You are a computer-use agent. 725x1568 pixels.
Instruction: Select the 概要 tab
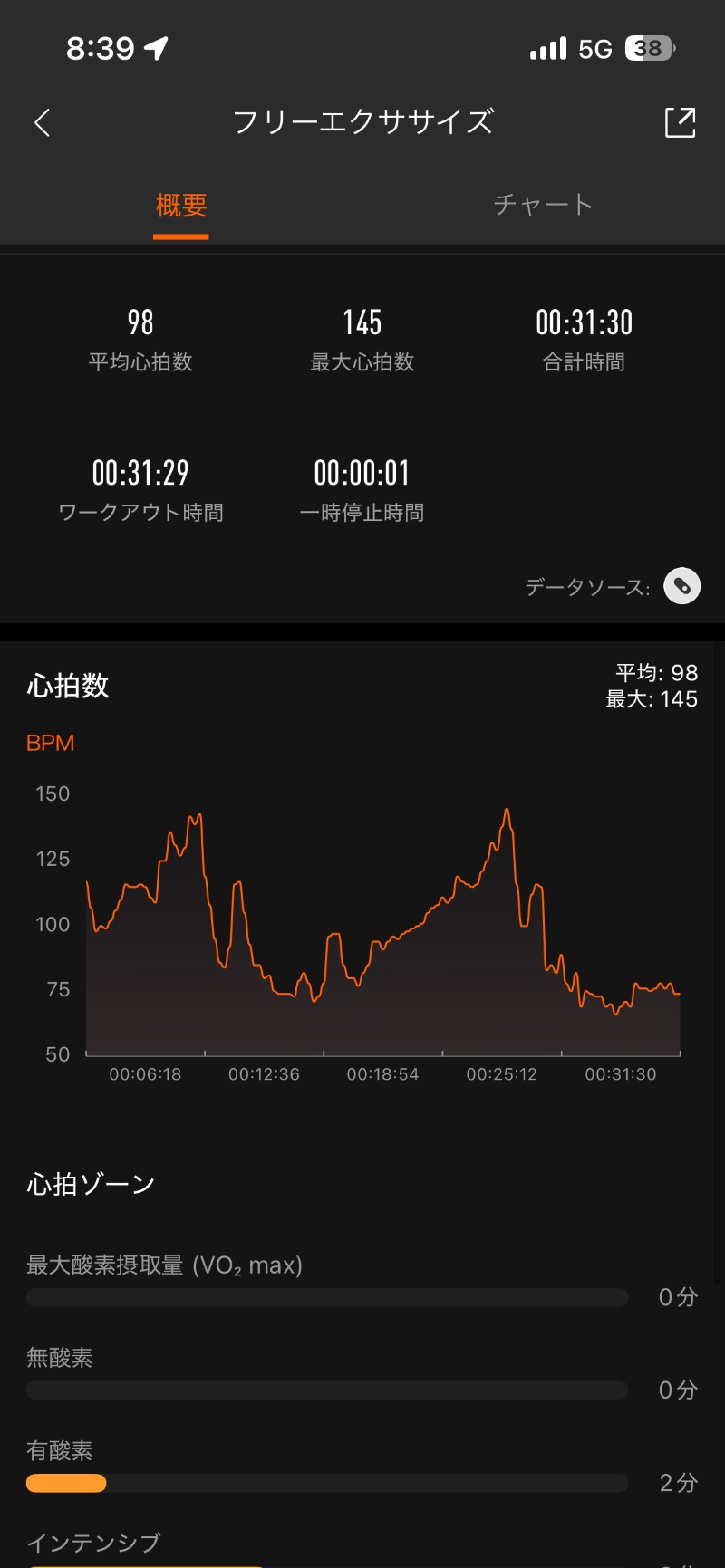pyautogui.click(x=180, y=205)
